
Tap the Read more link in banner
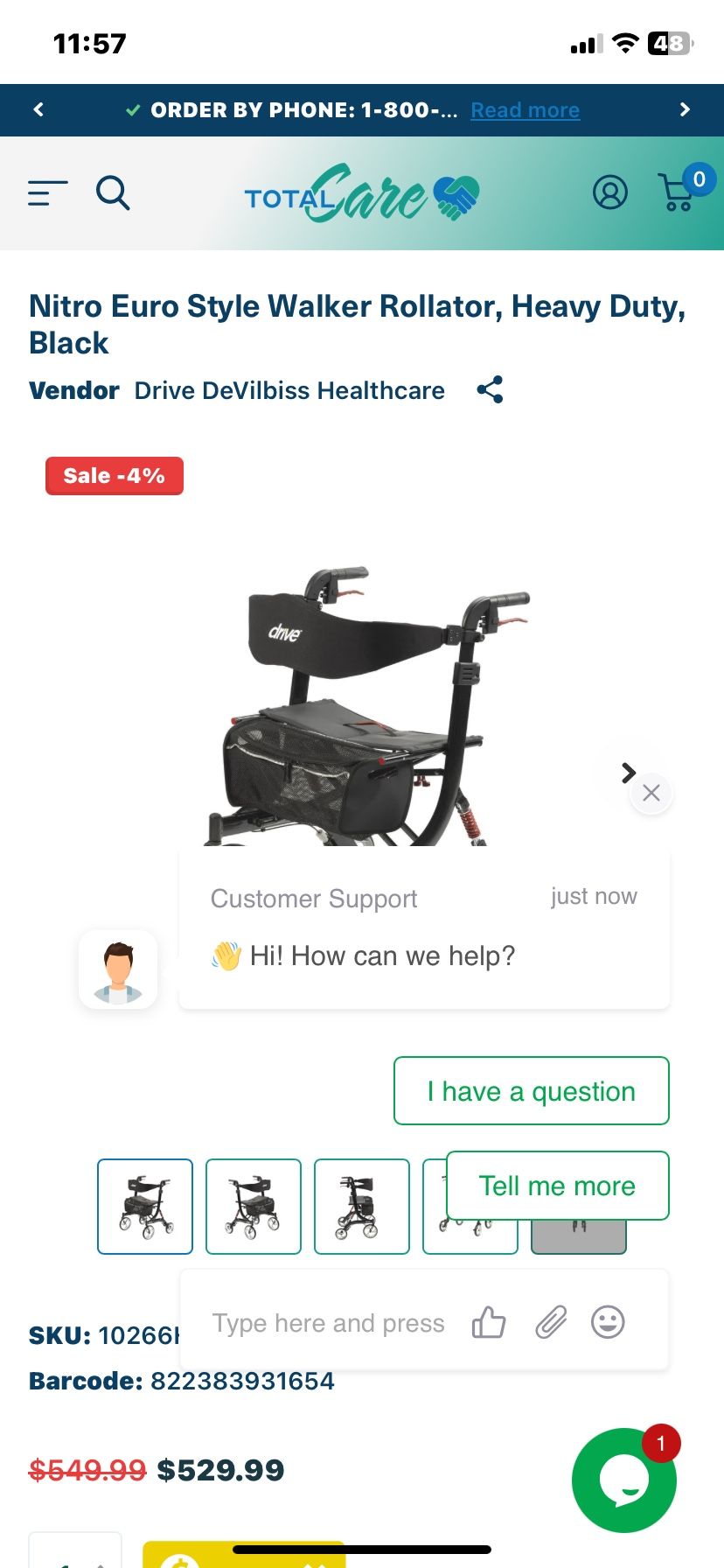(525, 110)
